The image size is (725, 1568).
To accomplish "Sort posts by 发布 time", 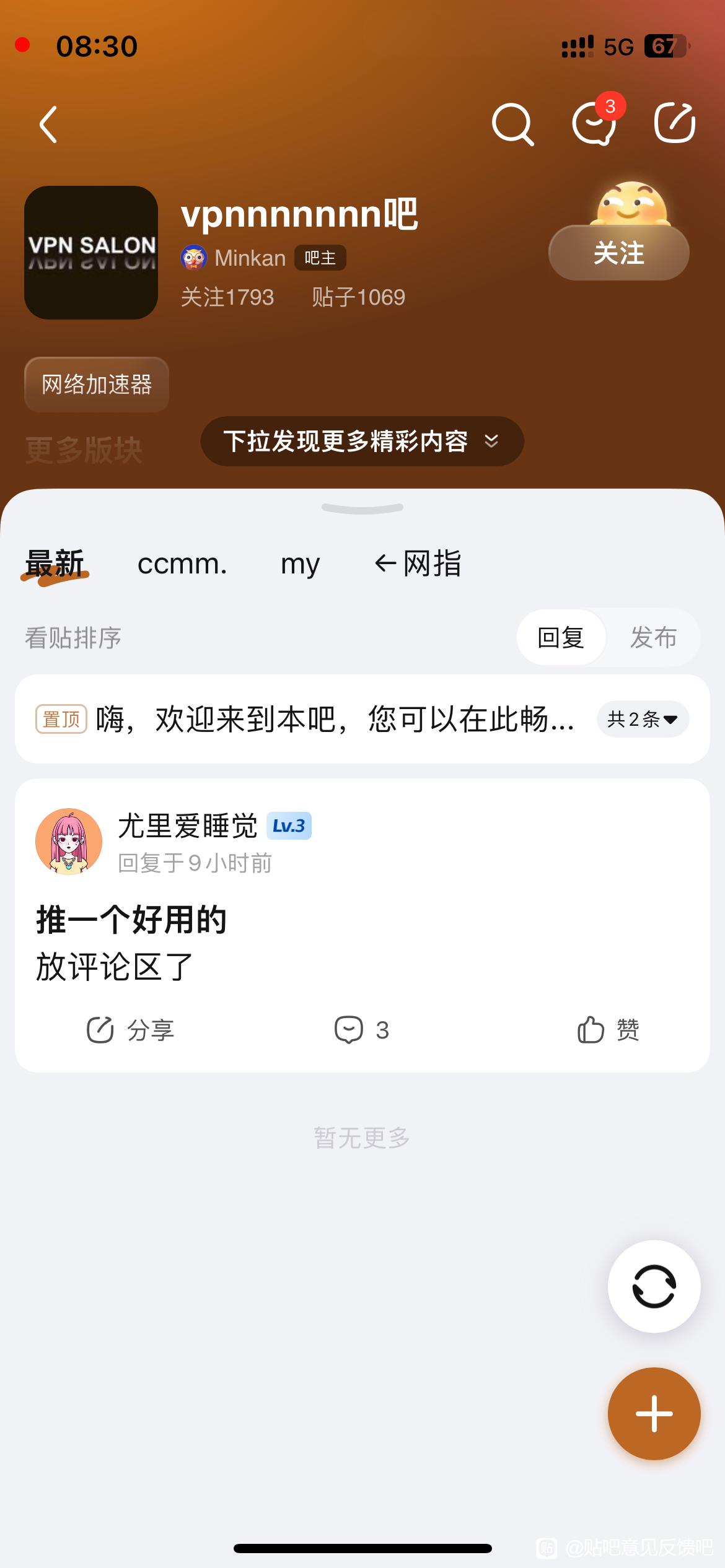I will coord(653,637).
